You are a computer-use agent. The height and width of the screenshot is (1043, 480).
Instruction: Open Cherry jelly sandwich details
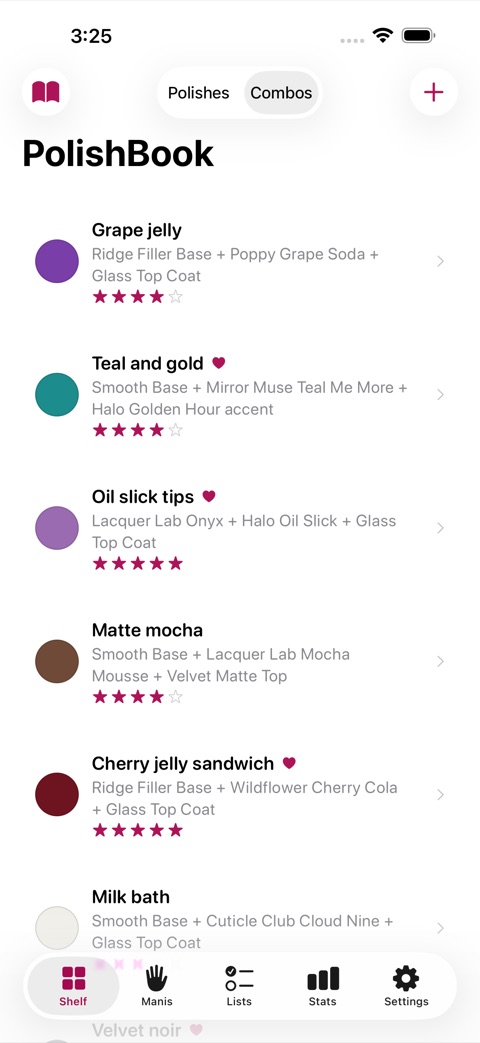240,794
